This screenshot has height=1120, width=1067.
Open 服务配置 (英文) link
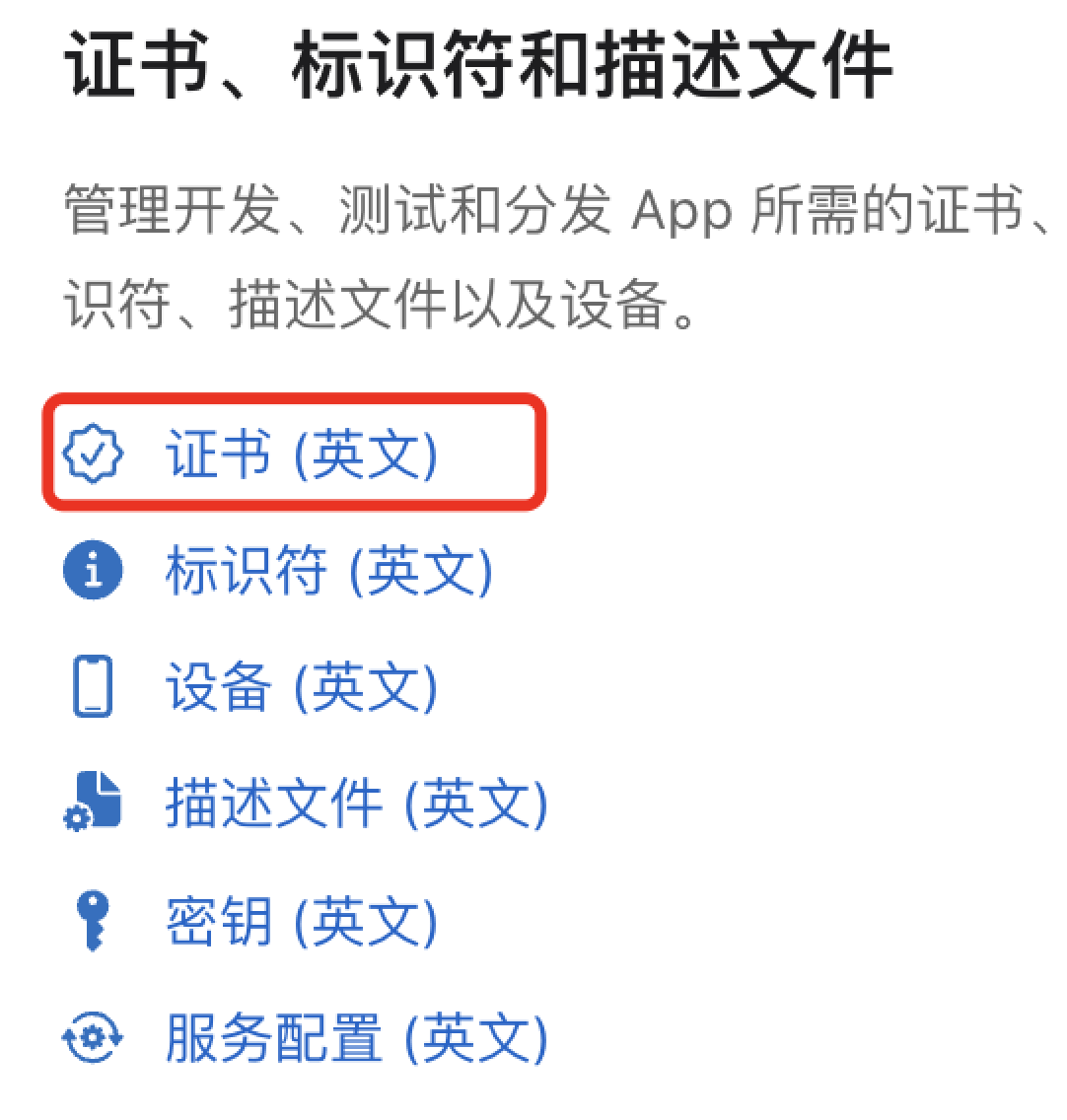(x=356, y=1037)
